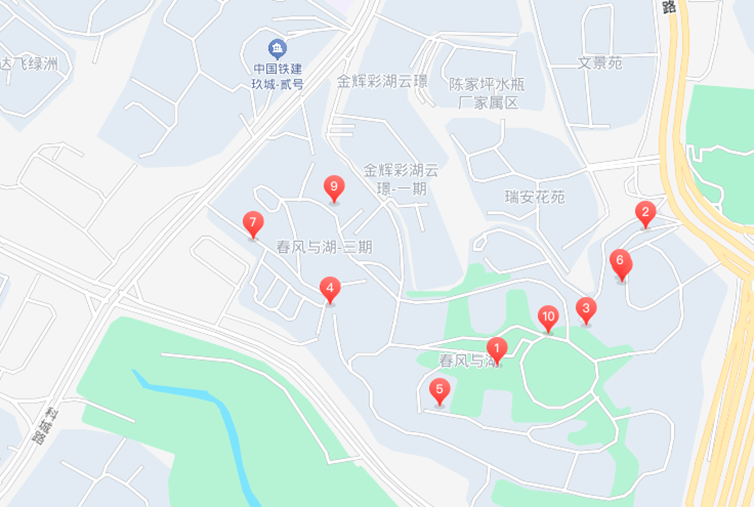Screen dimensions: 754x507
Task: Open map marker number 3
Action: pyautogui.click(x=586, y=308)
